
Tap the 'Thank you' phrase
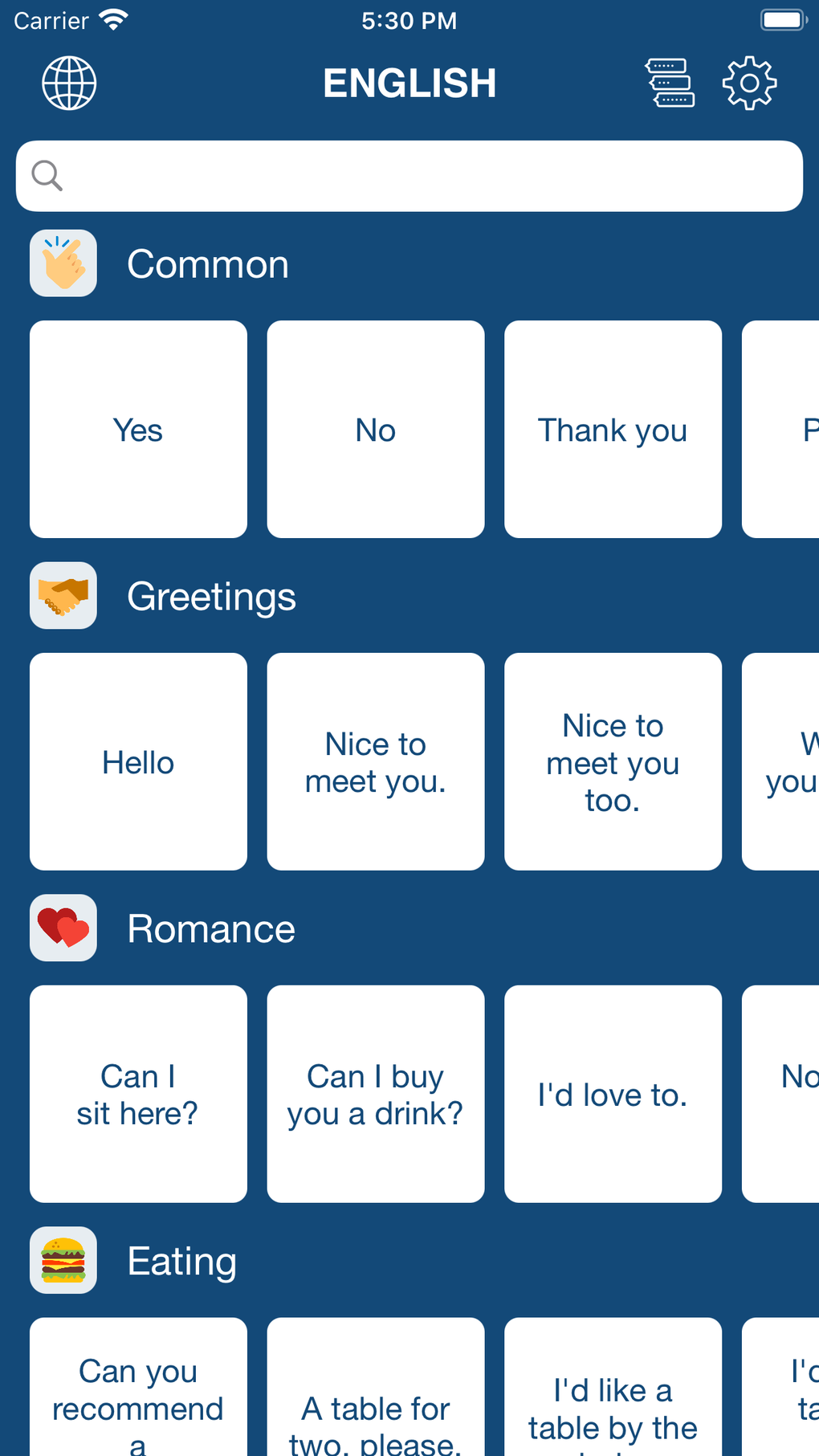click(x=613, y=429)
